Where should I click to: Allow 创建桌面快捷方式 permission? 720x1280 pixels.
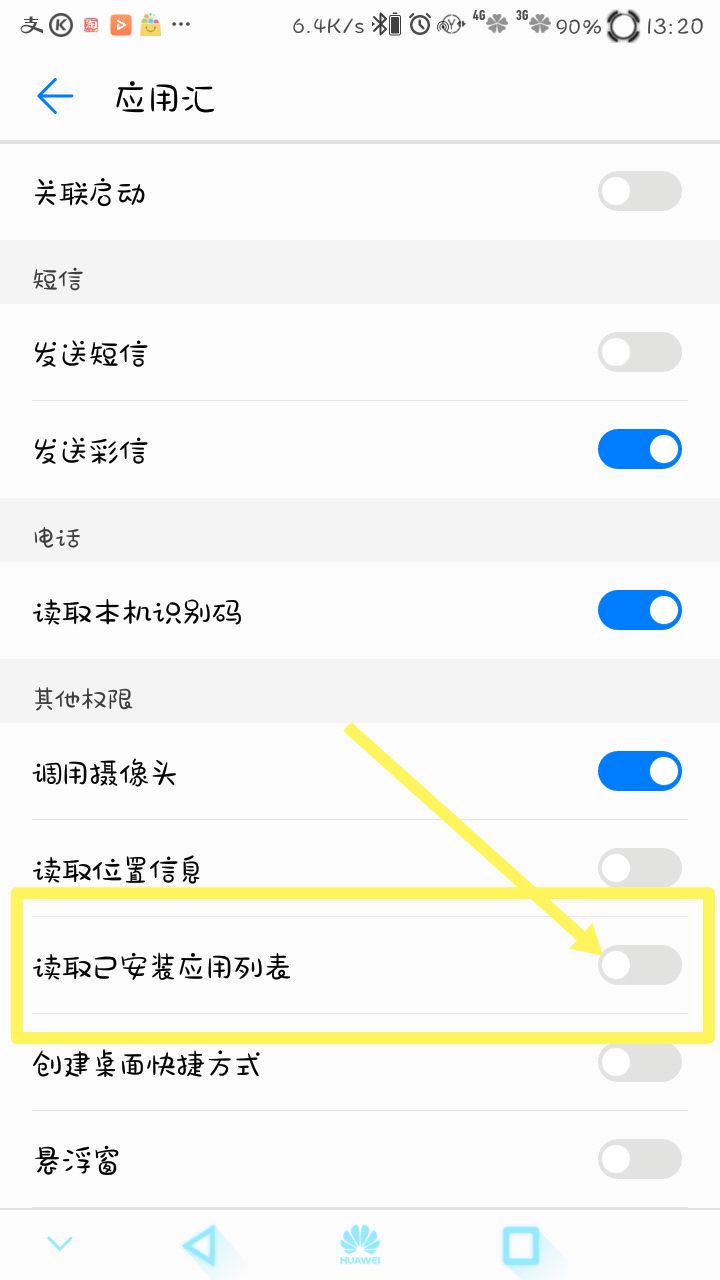pyautogui.click(x=640, y=1062)
